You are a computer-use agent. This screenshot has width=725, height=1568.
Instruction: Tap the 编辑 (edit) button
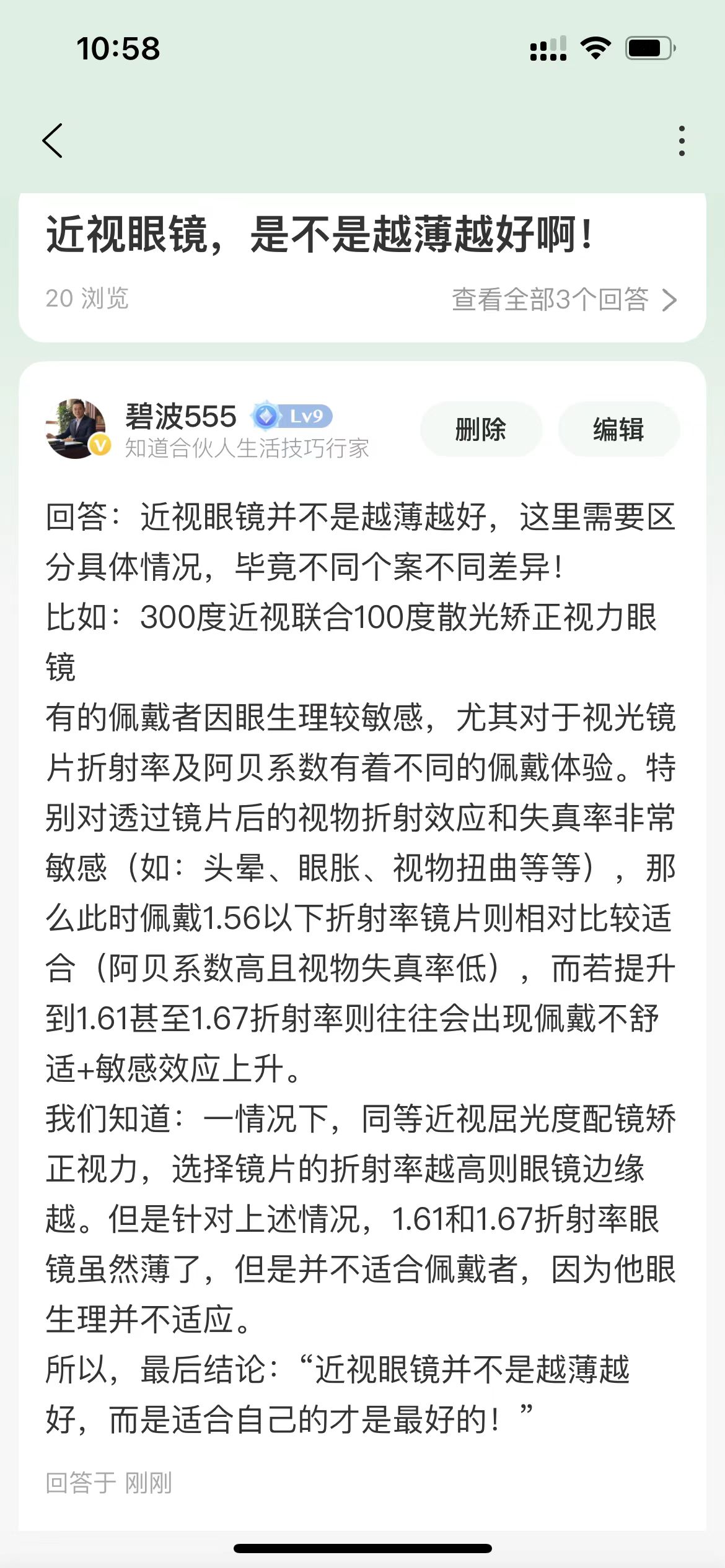(618, 429)
